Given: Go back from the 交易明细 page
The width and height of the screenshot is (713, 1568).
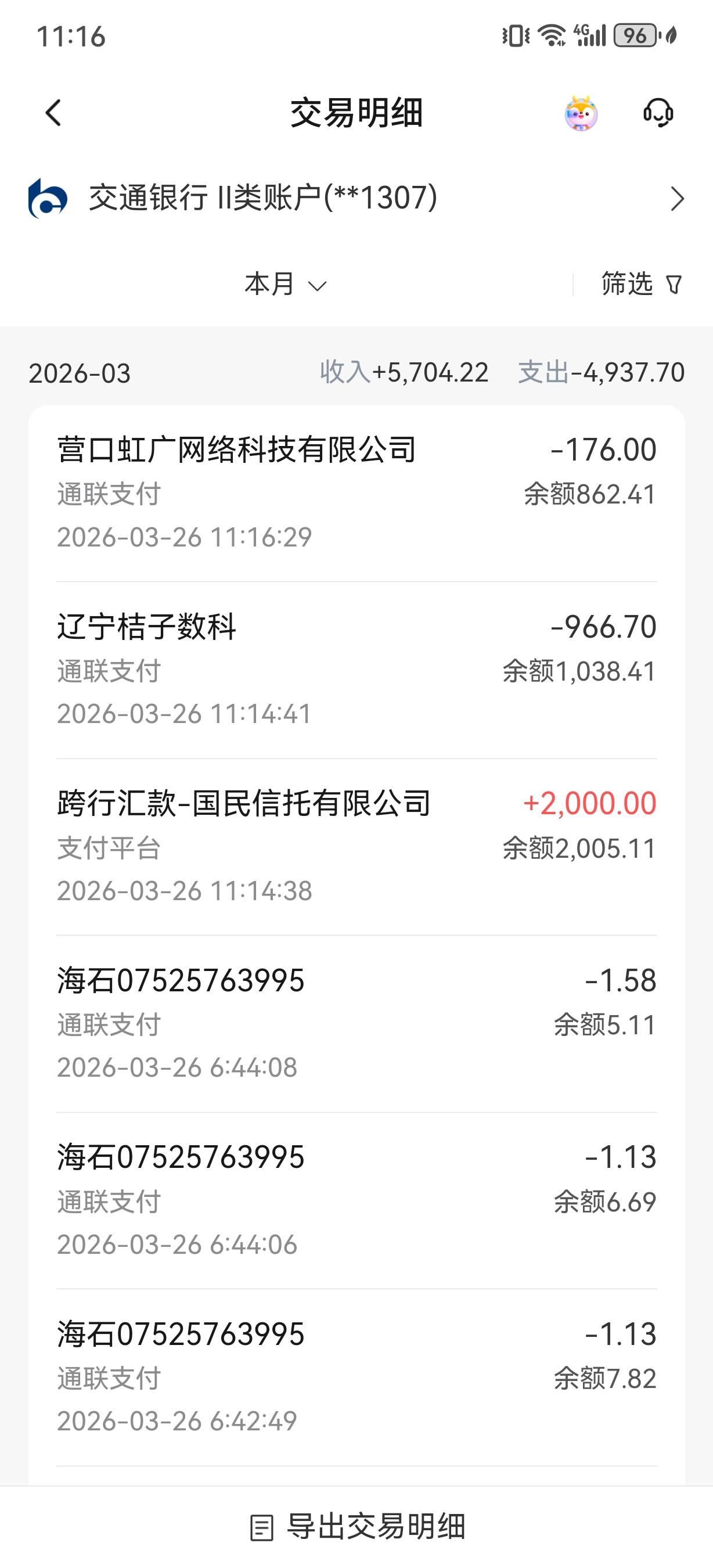Looking at the screenshot, I should pos(53,113).
